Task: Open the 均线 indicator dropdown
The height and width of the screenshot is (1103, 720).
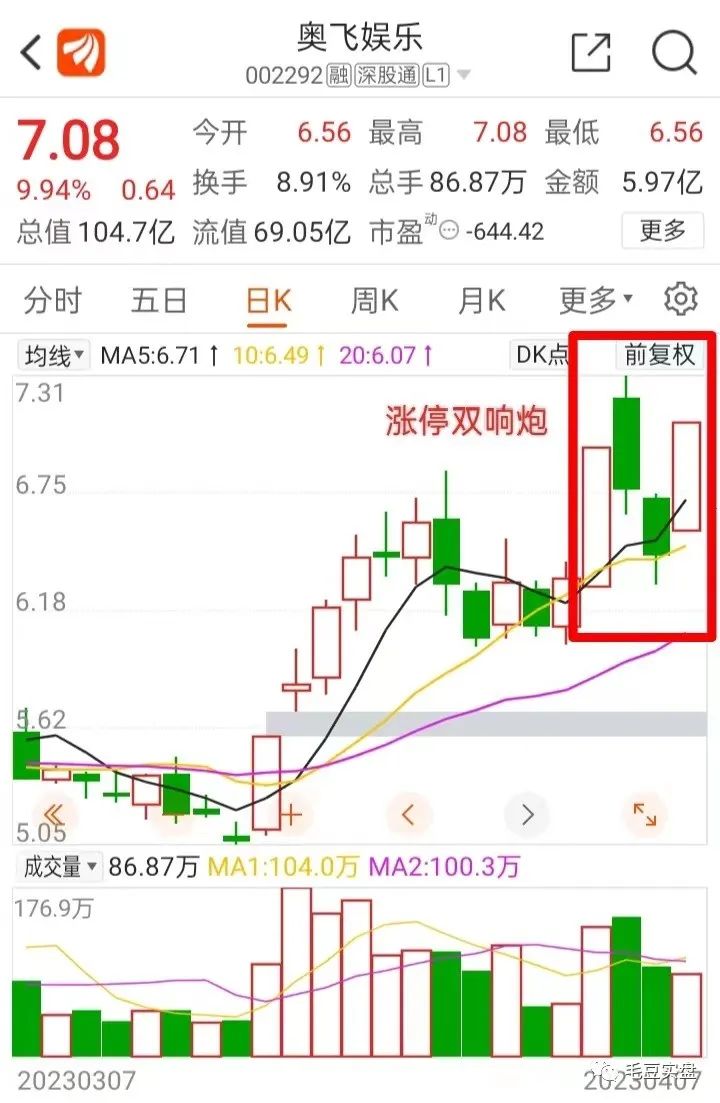Action: click(55, 354)
